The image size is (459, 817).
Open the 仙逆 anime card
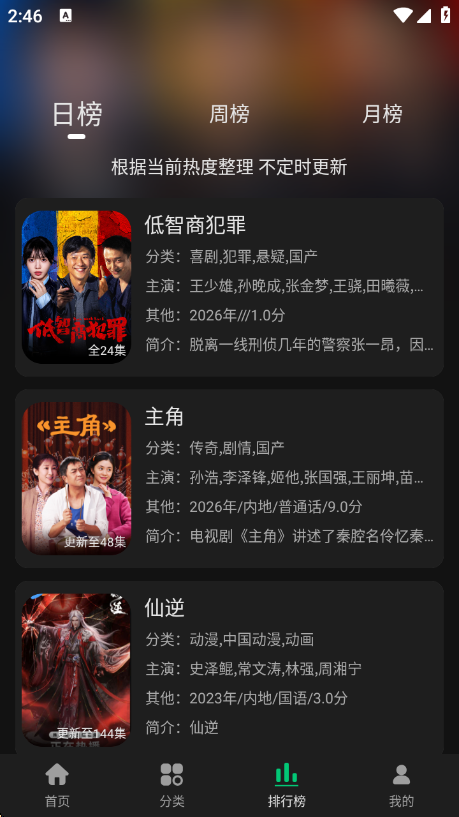point(229,668)
